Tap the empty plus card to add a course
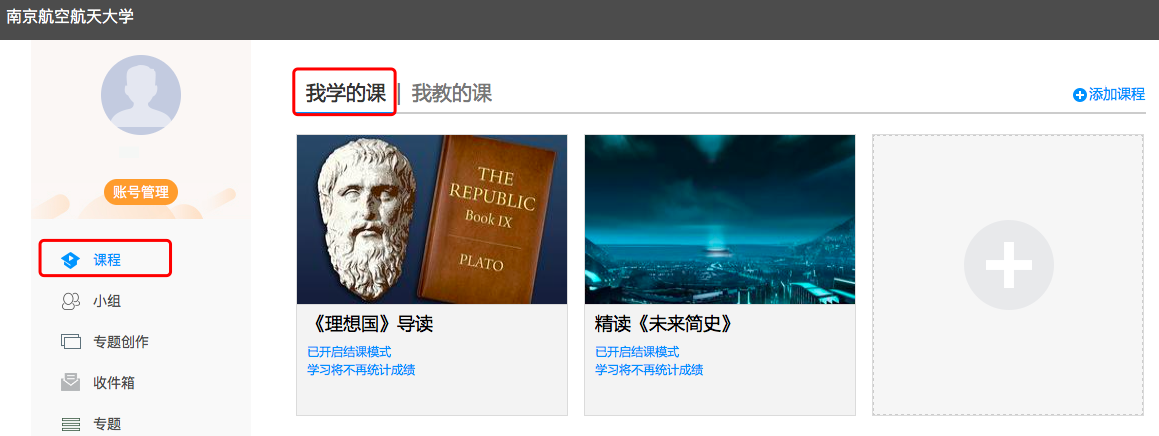Viewport: 1159px width, 436px height. [x=1008, y=265]
